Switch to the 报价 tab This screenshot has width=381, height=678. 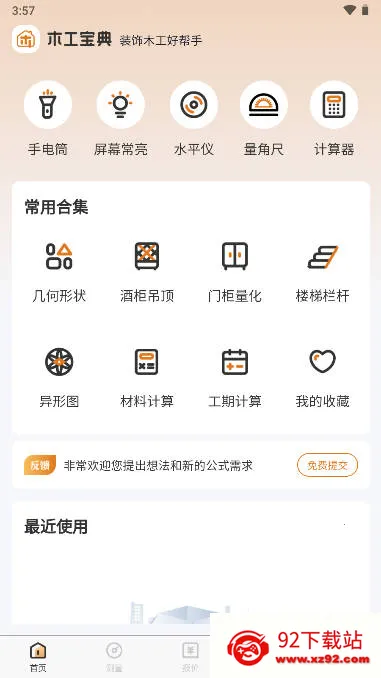pyautogui.click(x=190, y=657)
